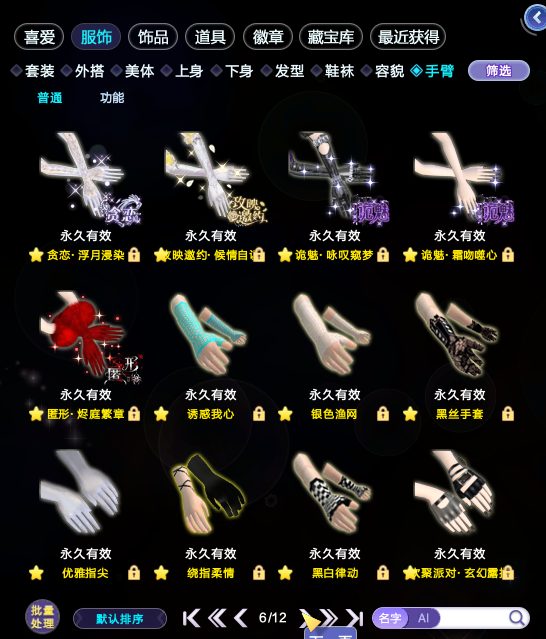Open the 徽章 tab

tap(268, 37)
